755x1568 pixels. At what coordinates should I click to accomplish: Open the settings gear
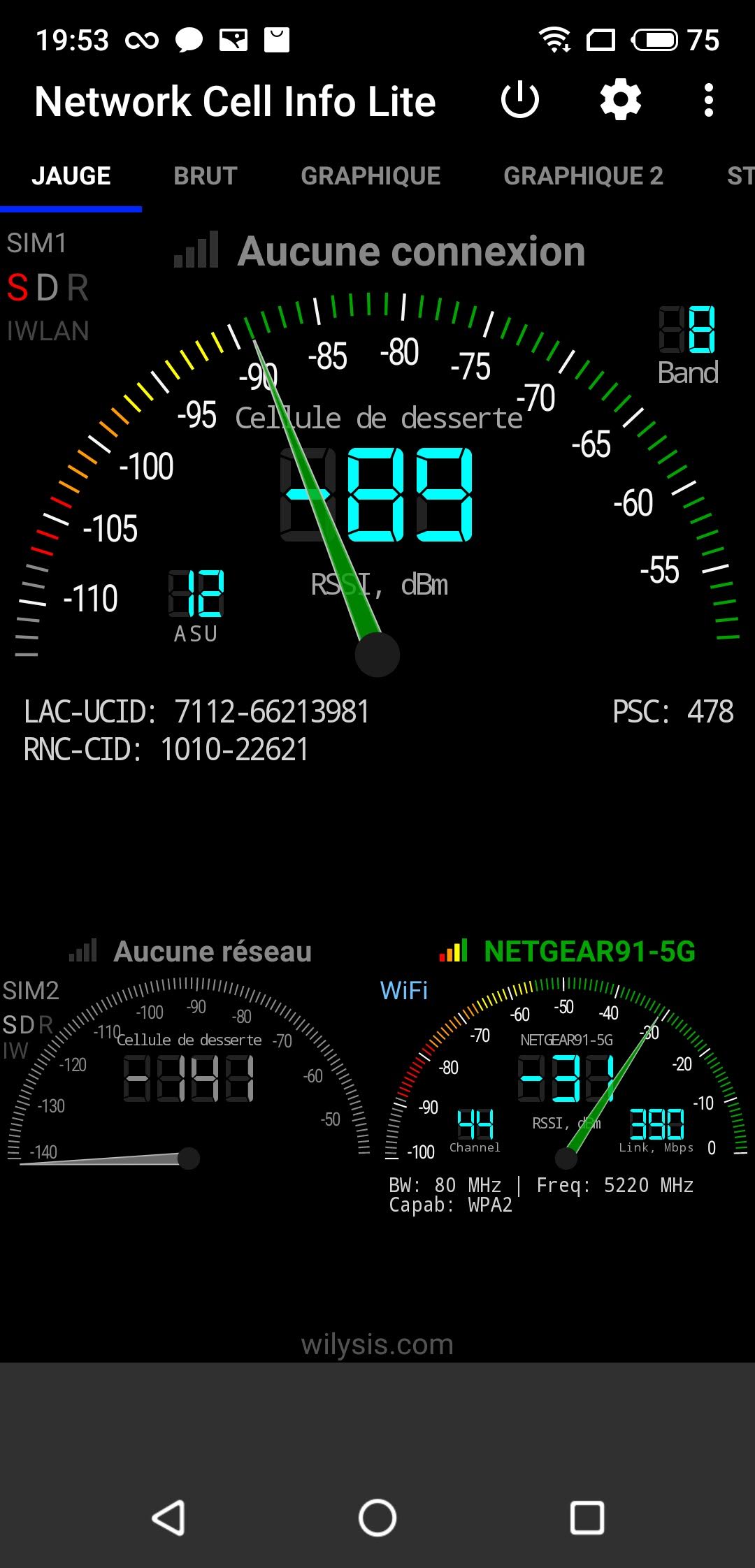pyautogui.click(x=621, y=101)
